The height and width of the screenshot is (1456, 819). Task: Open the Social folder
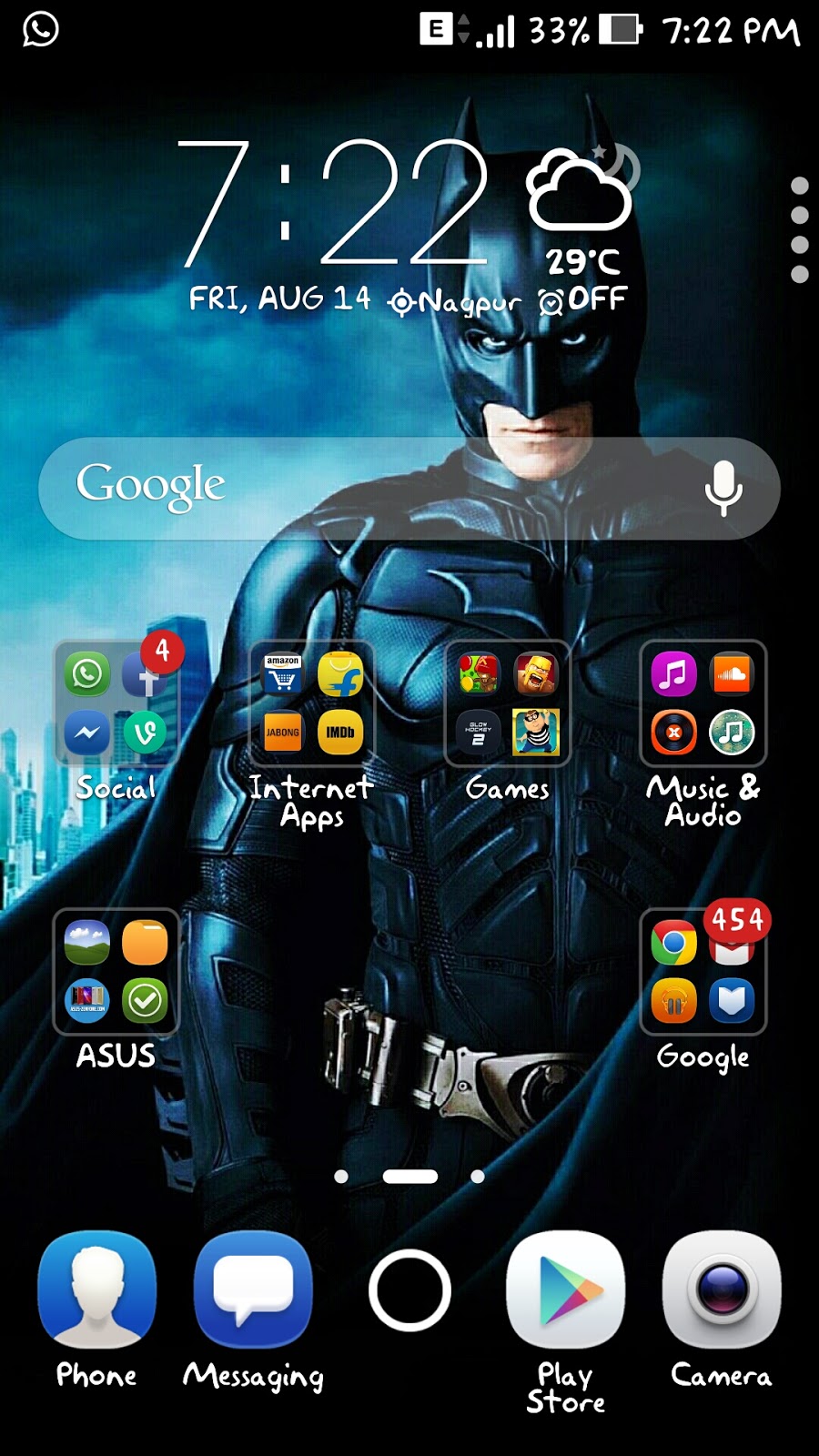116,703
